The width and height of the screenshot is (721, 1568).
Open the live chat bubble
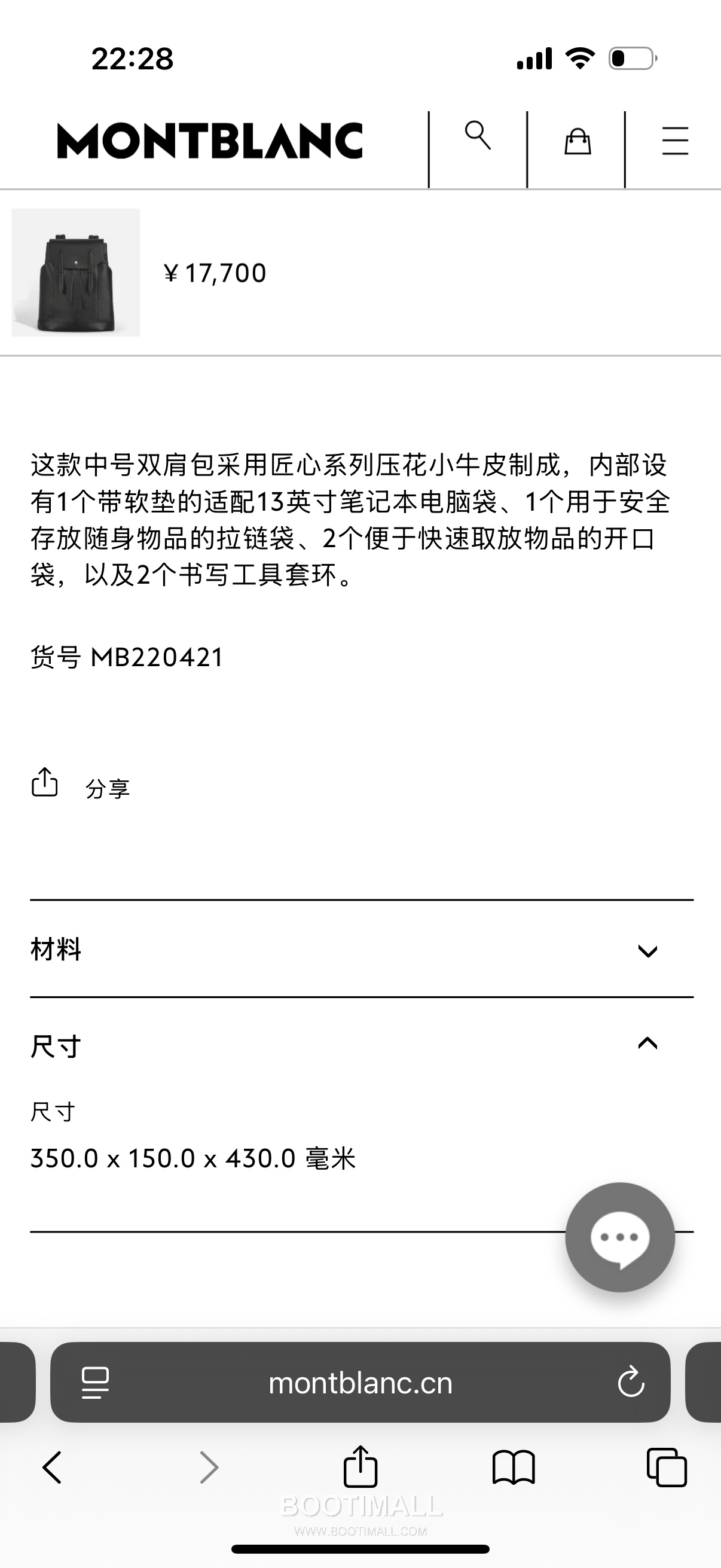pos(619,1237)
